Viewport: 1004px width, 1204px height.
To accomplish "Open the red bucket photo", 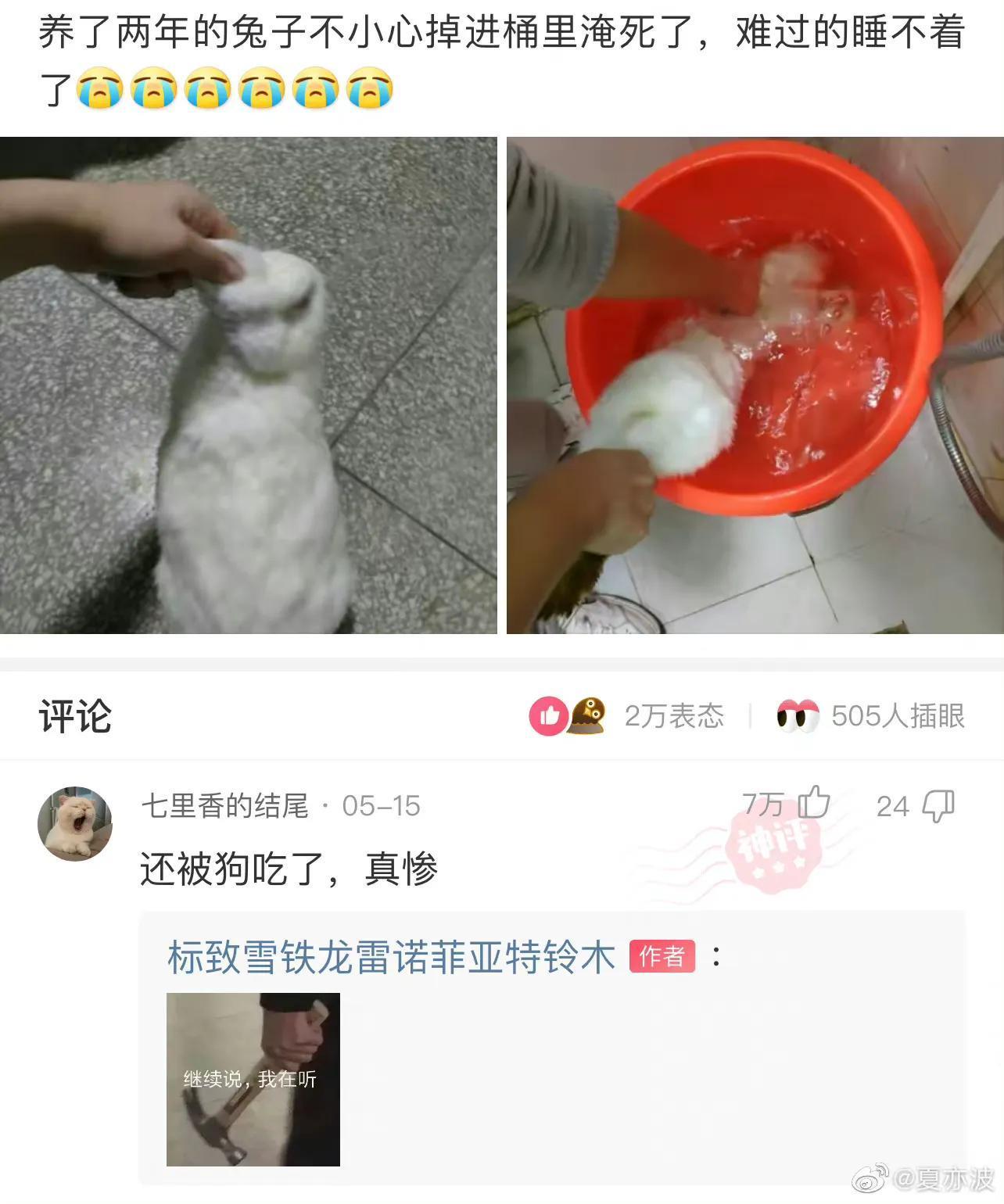I will pyautogui.click(x=755, y=385).
